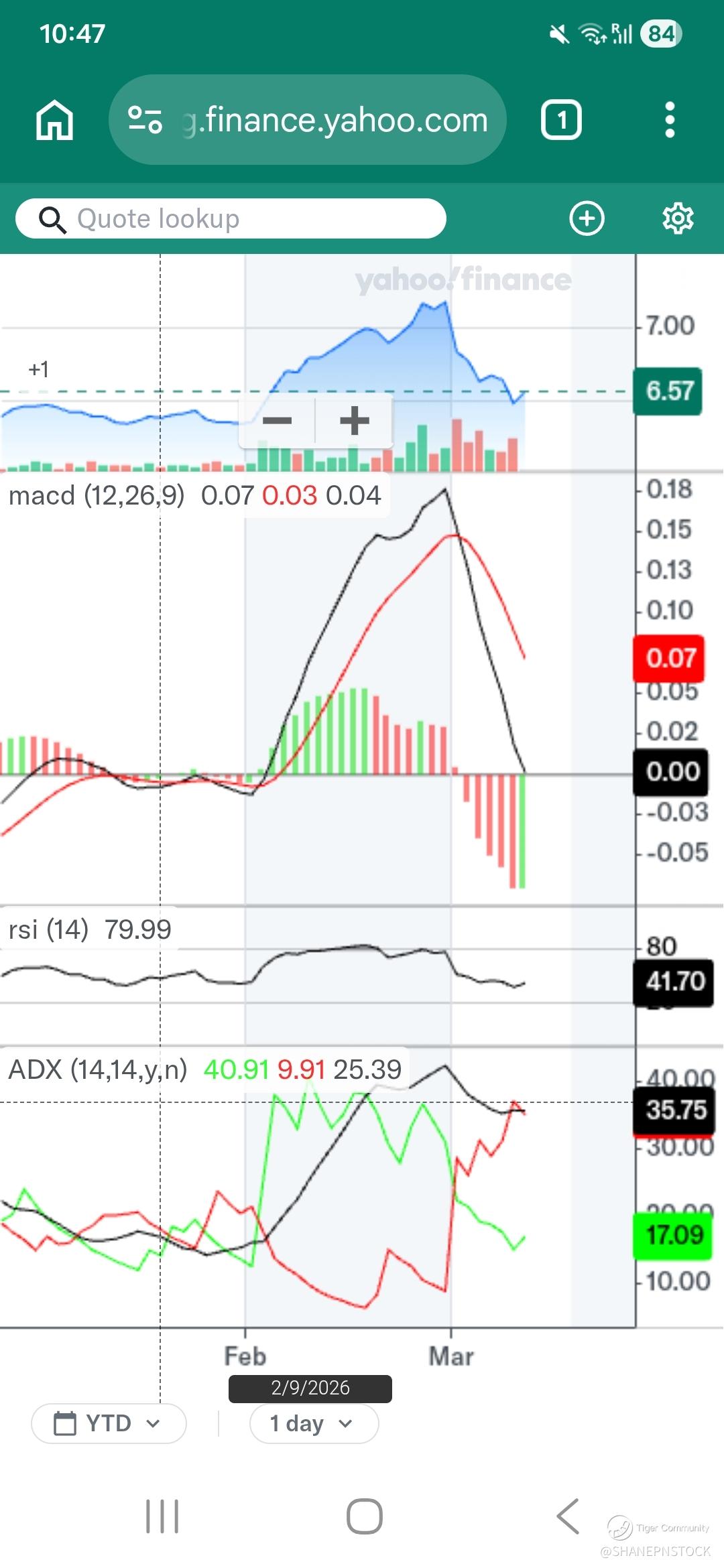Image resolution: width=724 pixels, height=1568 pixels.
Task: Open the browser overflow menu
Action: [669, 121]
